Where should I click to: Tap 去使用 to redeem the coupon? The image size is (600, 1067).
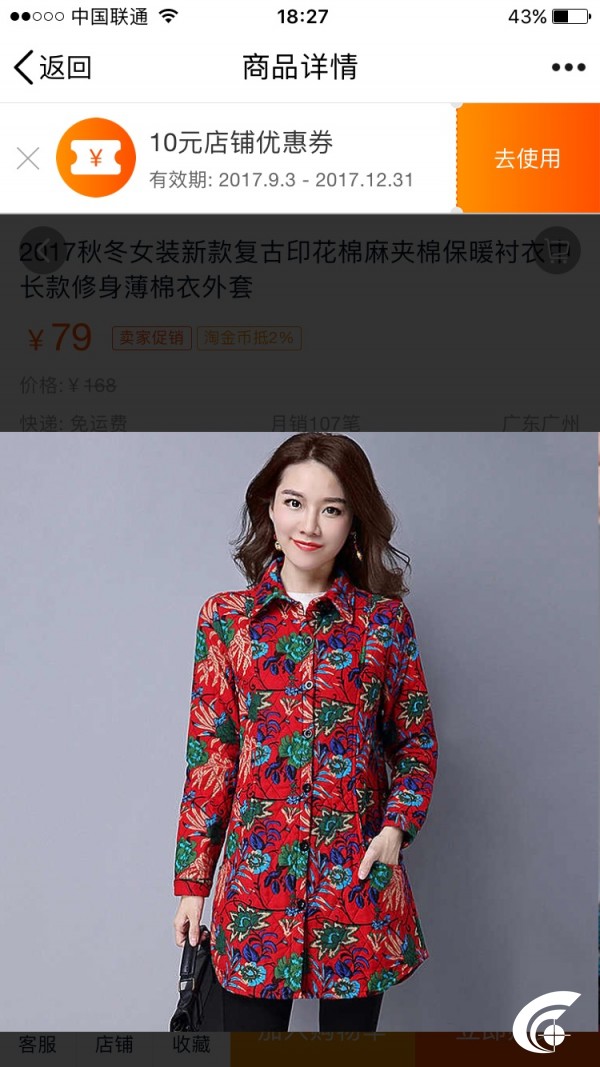(x=528, y=158)
